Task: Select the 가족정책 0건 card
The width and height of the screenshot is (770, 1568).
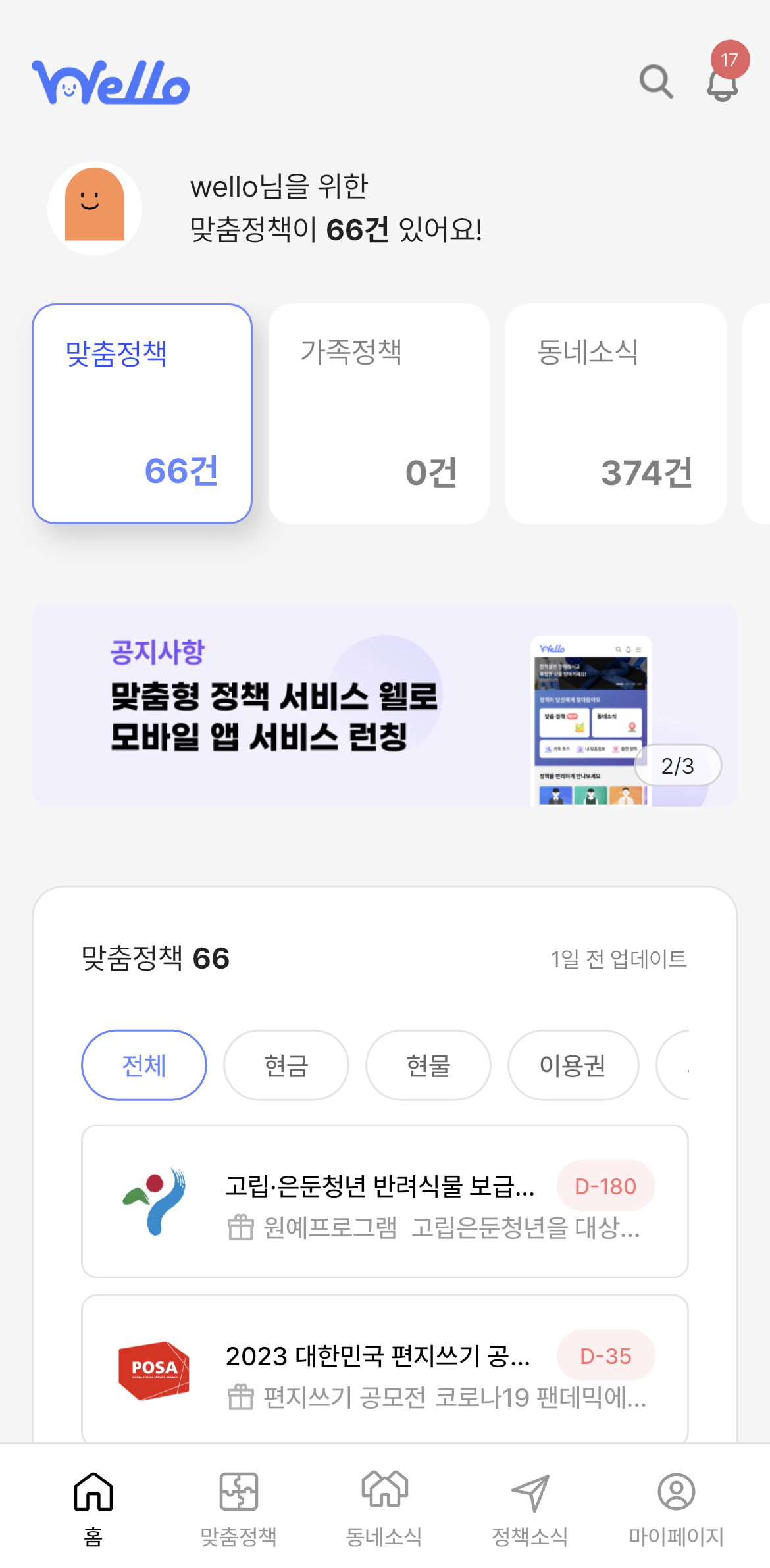Action: (x=379, y=414)
